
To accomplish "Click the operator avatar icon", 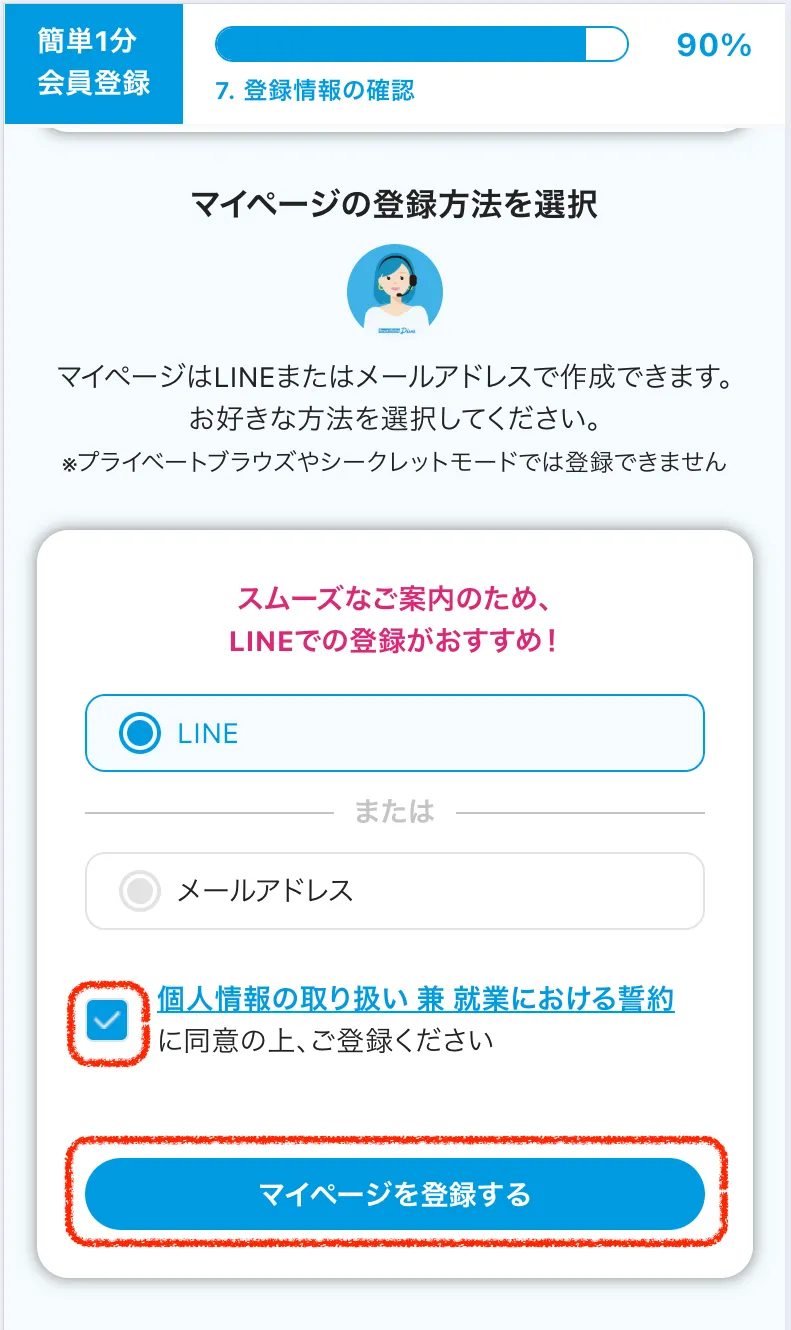I will 395,293.
